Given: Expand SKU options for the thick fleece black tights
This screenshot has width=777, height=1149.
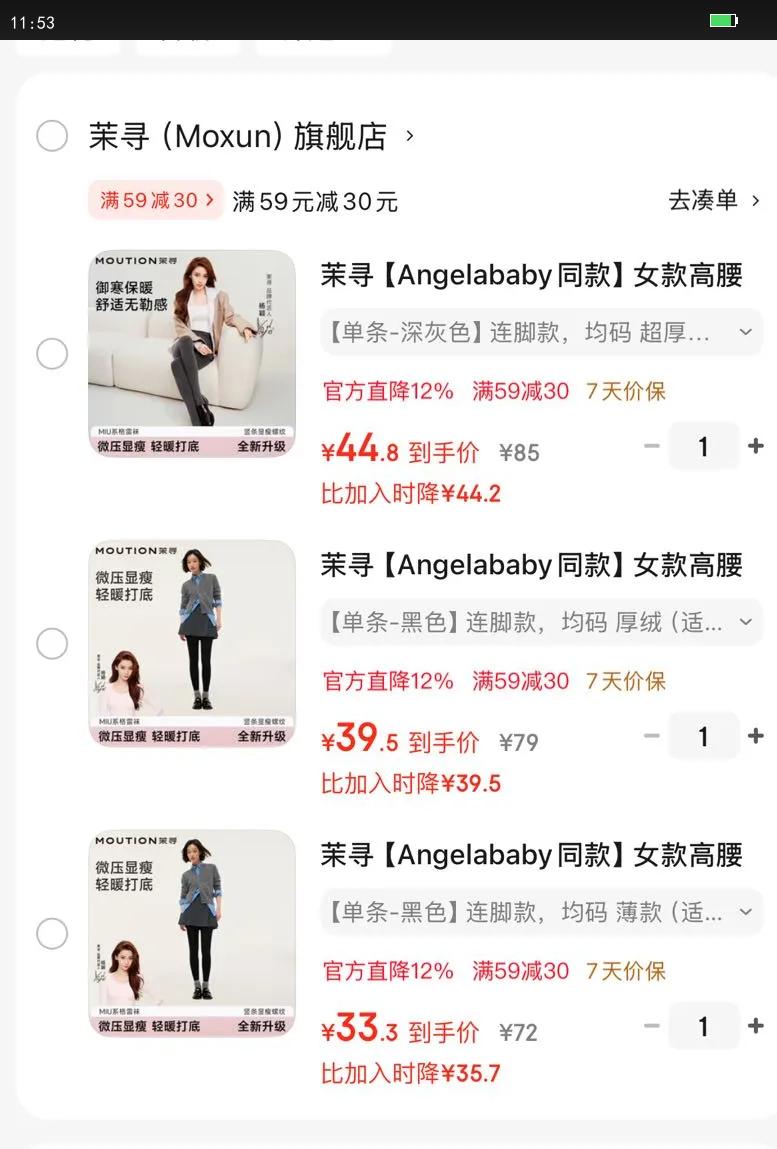Looking at the screenshot, I should click(744, 622).
